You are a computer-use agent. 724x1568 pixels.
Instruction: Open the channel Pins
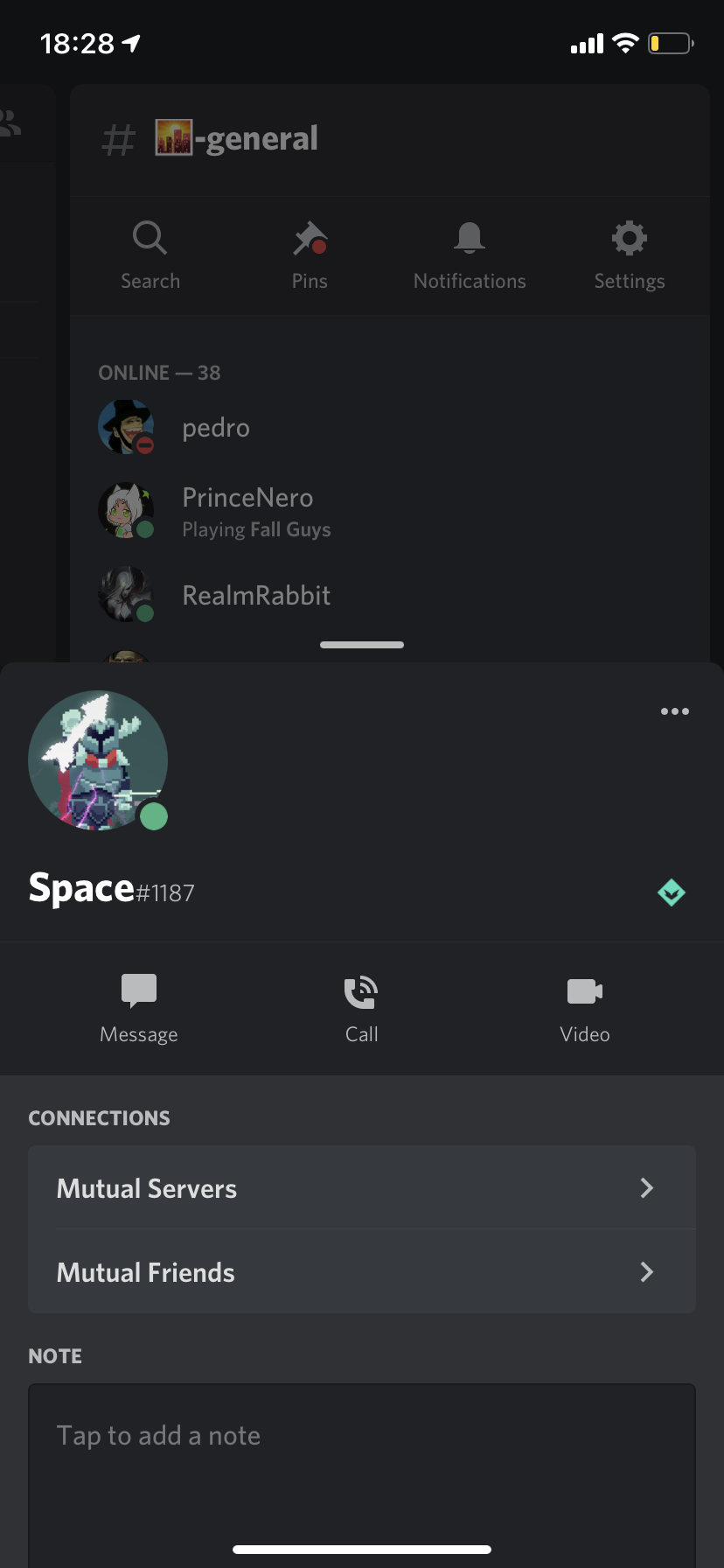tap(310, 255)
